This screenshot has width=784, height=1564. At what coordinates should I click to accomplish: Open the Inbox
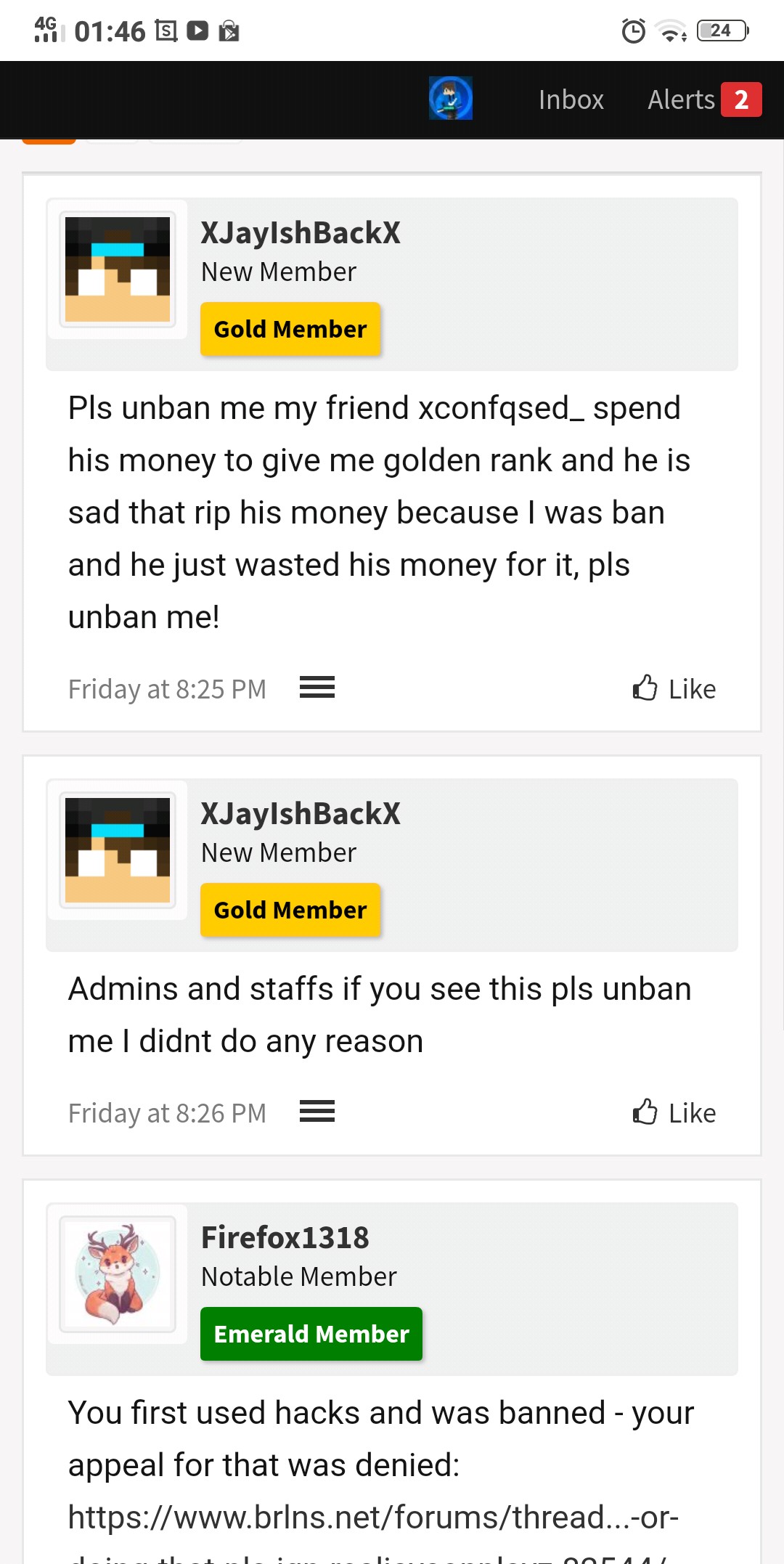tap(571, 99)
